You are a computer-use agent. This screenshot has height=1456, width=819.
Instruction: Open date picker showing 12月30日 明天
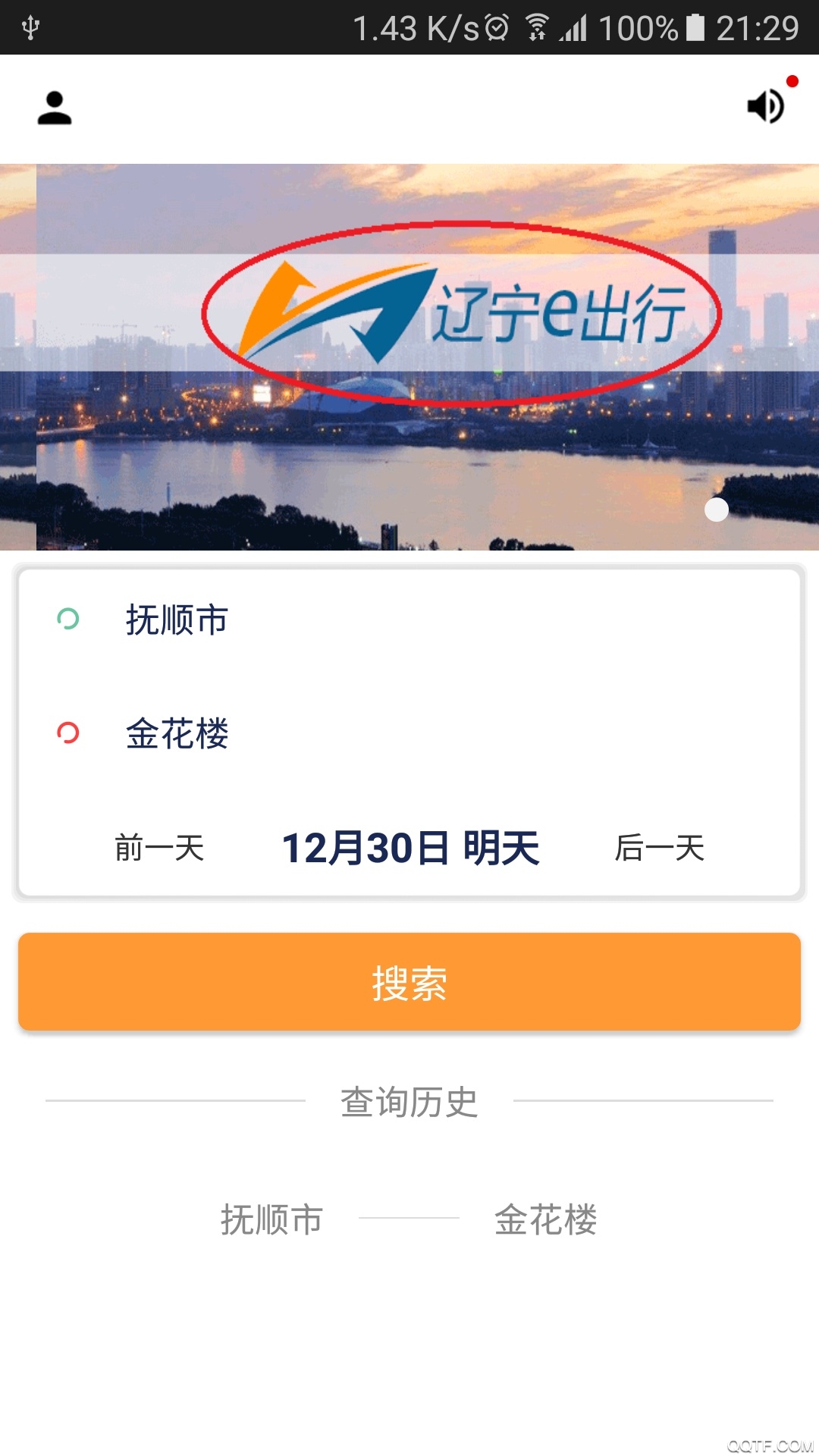pos(410,848)
